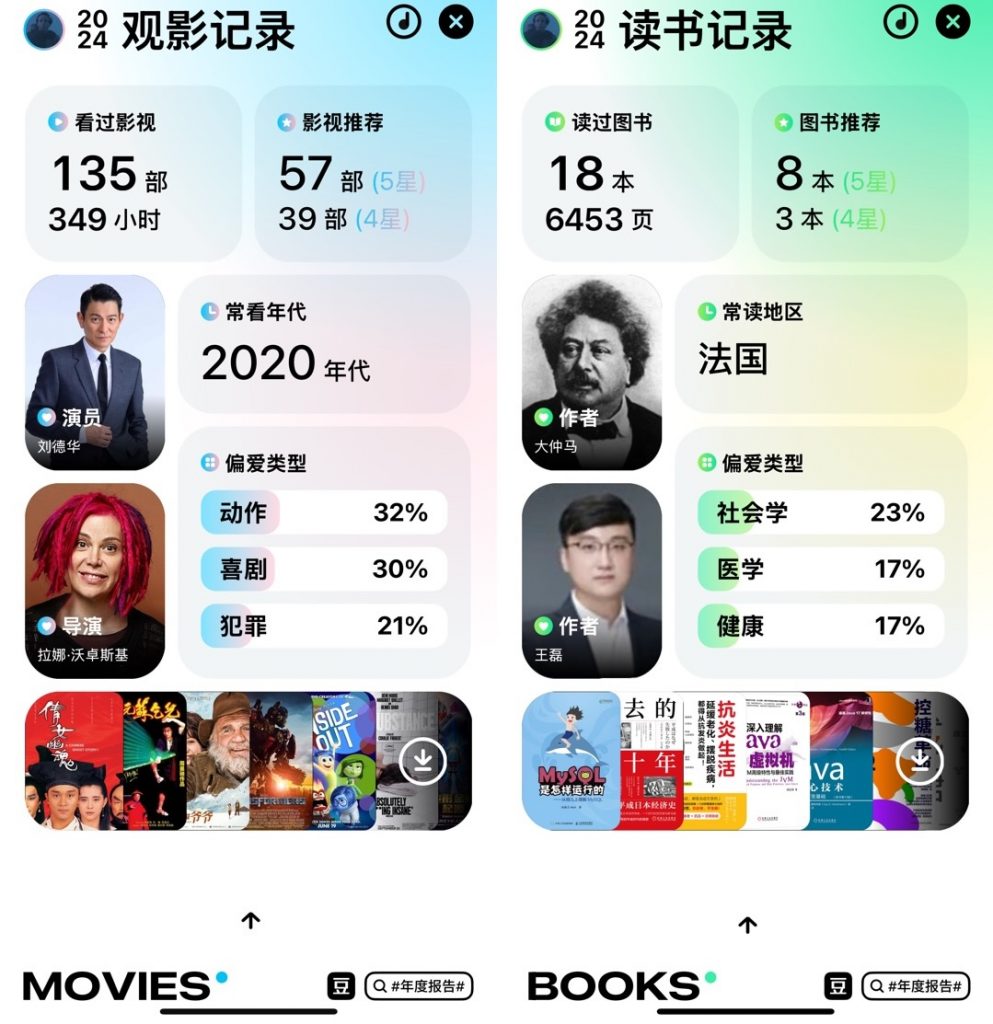Image resolution: width=993 pixels, height=1024 pixels.
Task: Download the movie posters summary image
Action: (423, 762)
